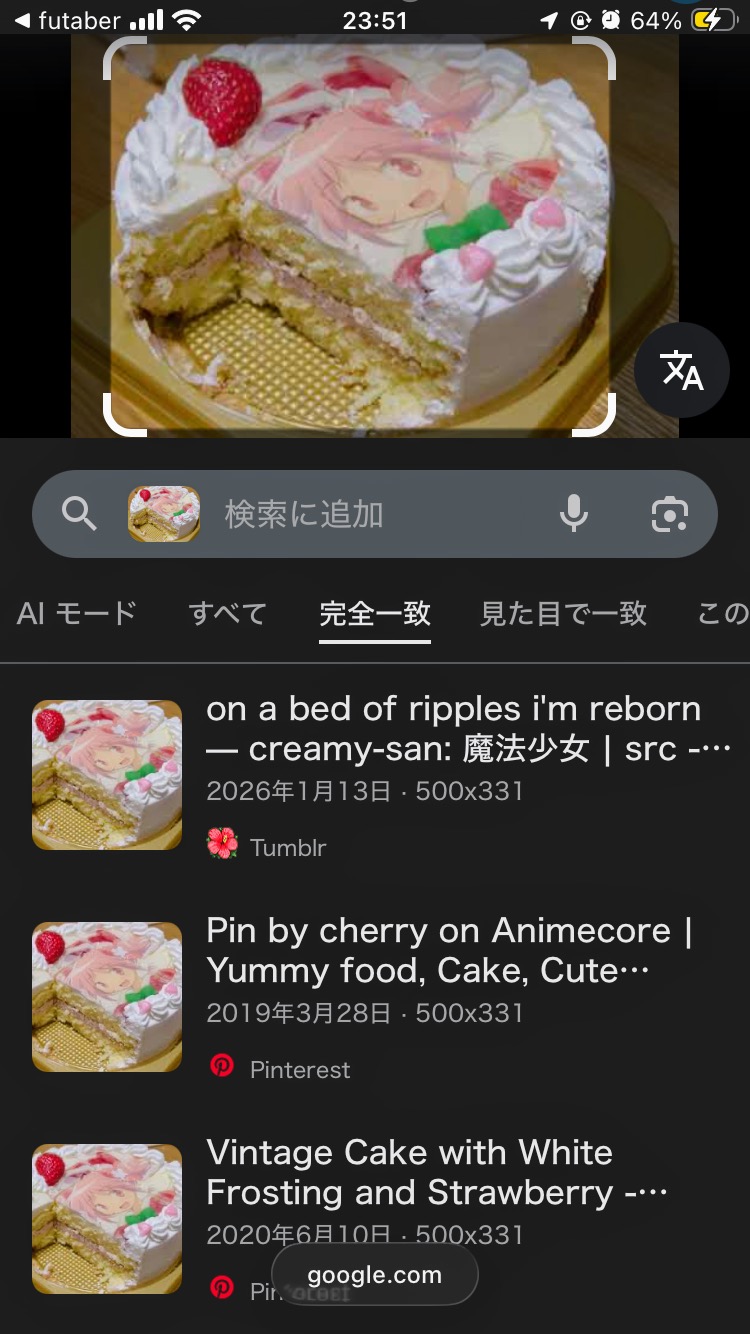The height and width of the screenshot is (1334, 750).
Task: Switch to the 見た目で一致 tab
Action: (x=563, y=613)
